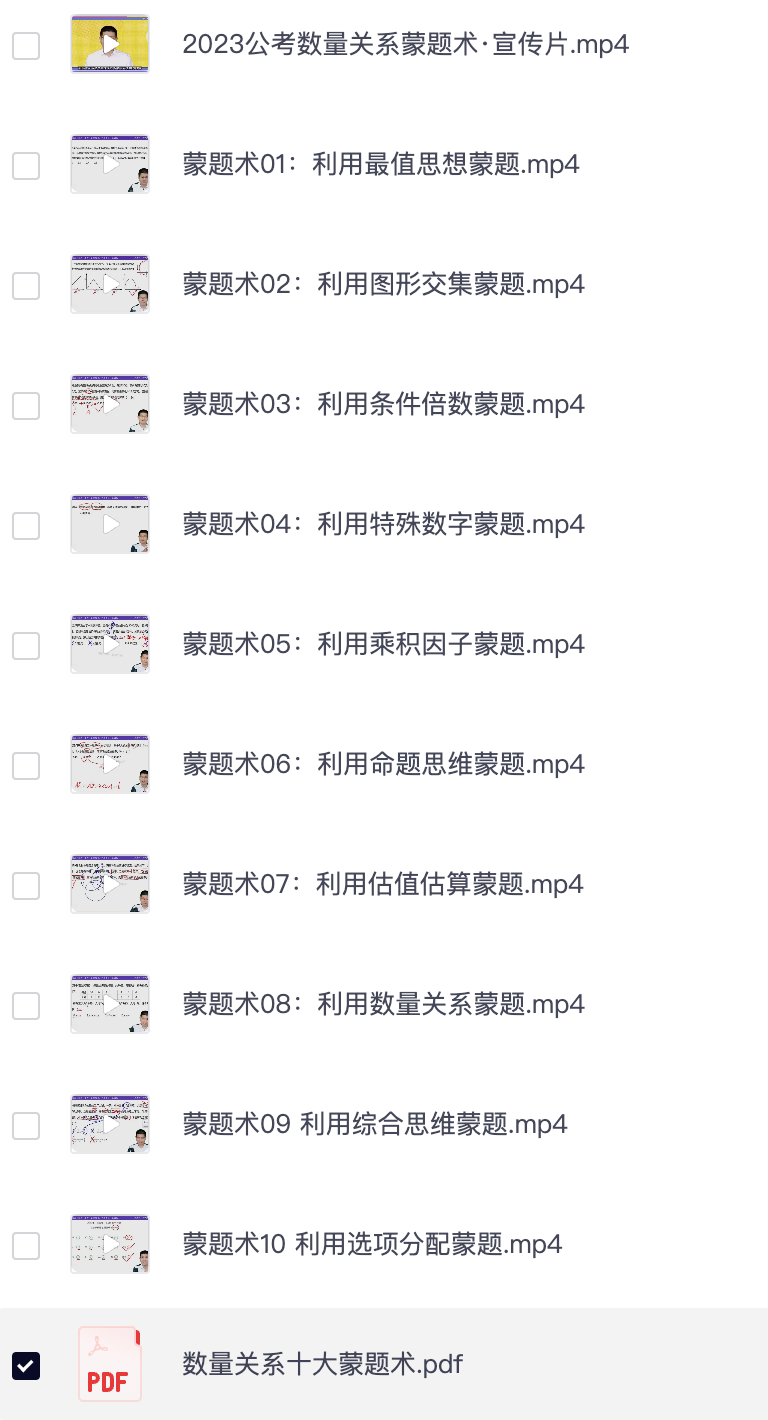Uncheck the selected 数量关系十大蒙题术.pdf checkbox

(x=26, y=1364)
